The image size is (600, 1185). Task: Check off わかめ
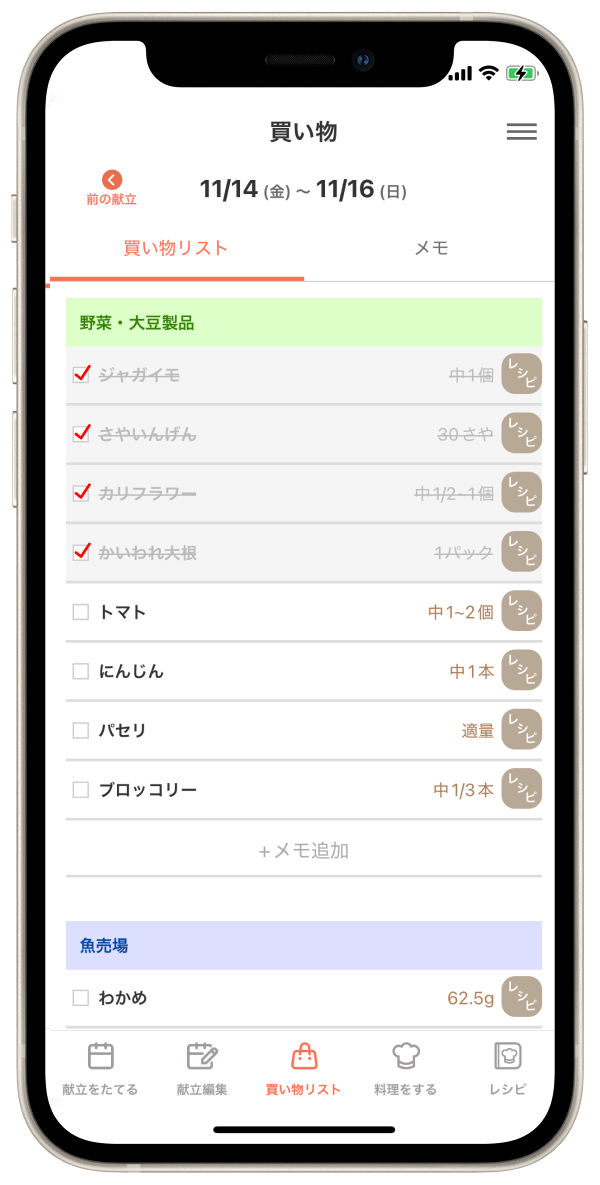pyautogui.click(x=81, y=998)
